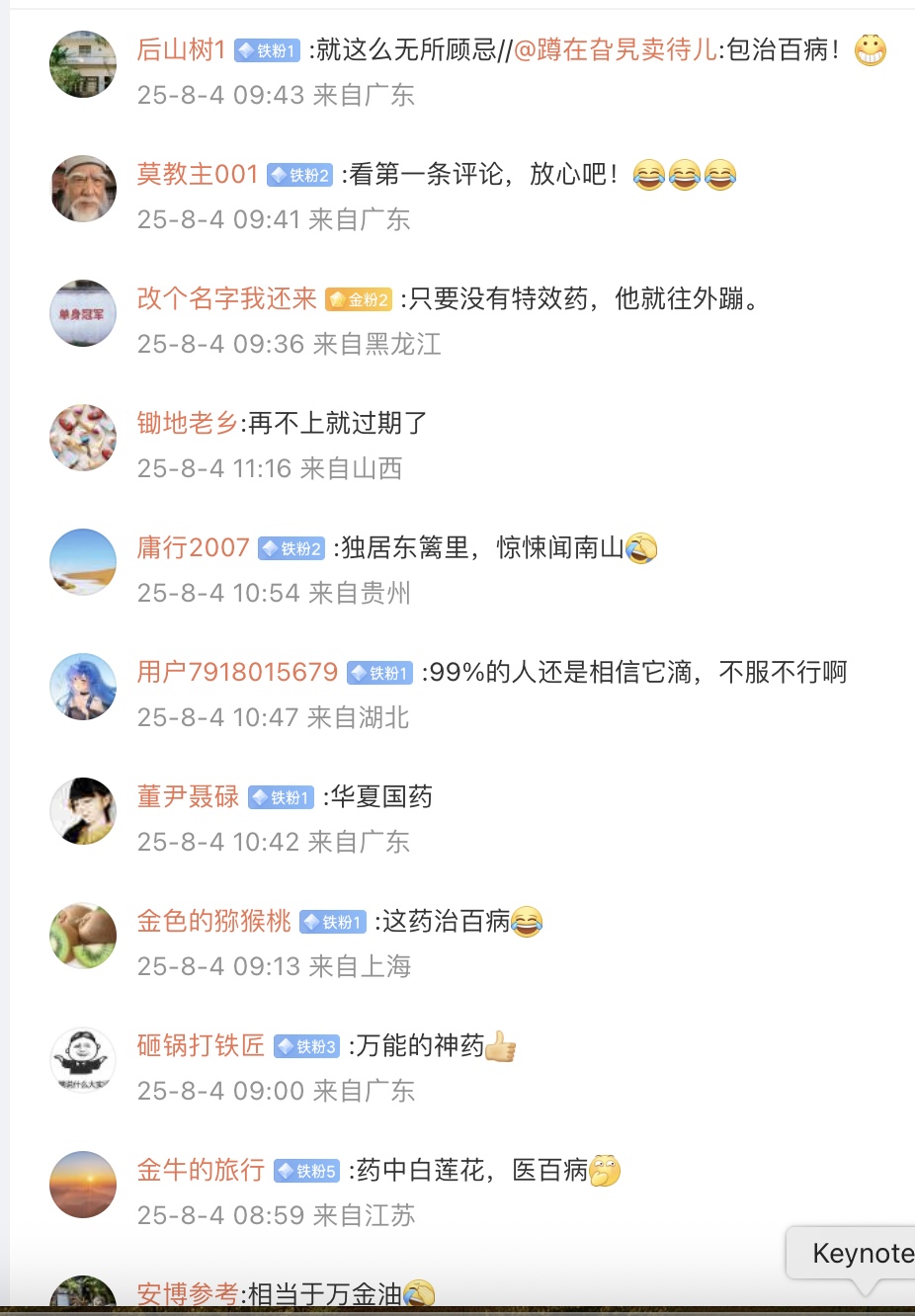Screen dimensions: 915x1316
Task: Open 安博参考's profile via username
Action: coord(188,1293)
